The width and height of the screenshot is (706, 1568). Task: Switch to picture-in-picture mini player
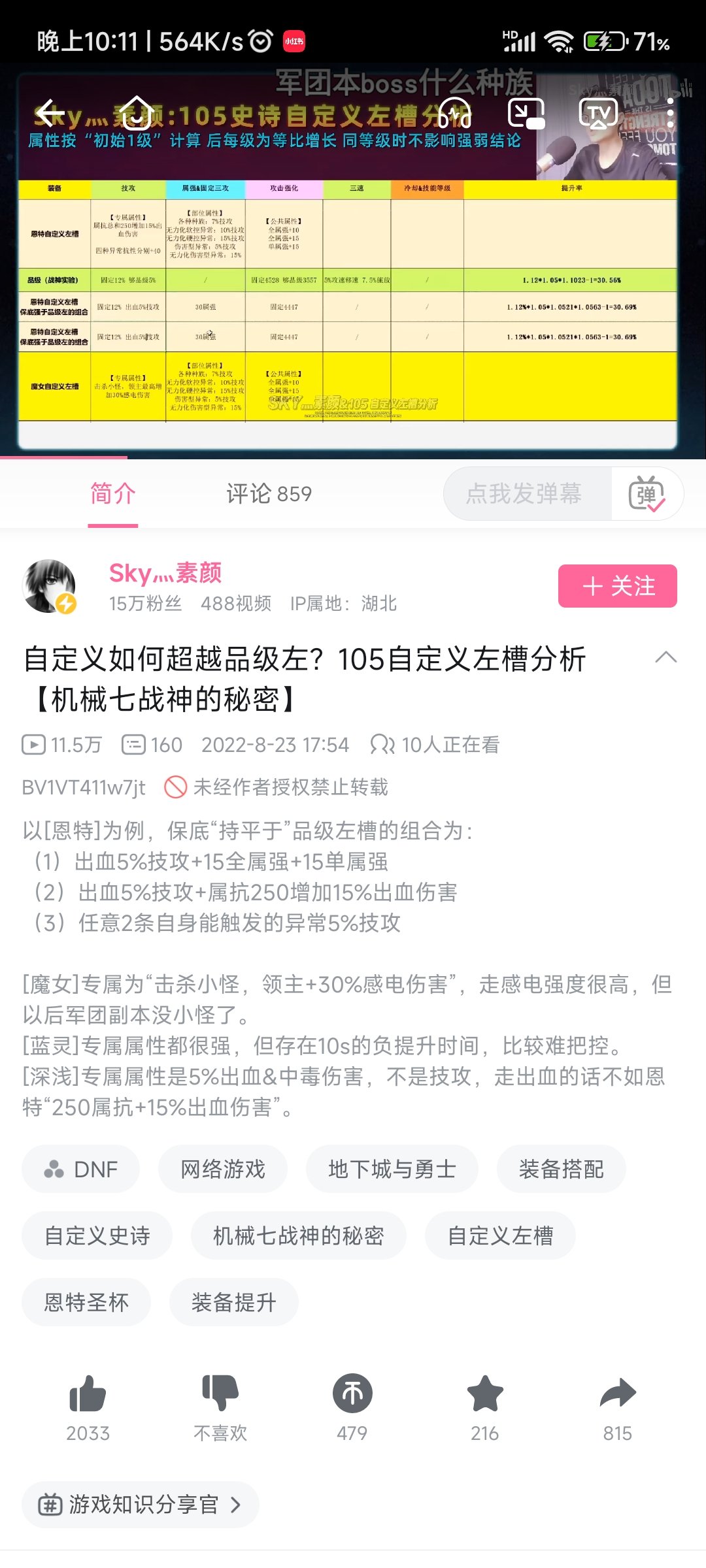click(527, 114)
